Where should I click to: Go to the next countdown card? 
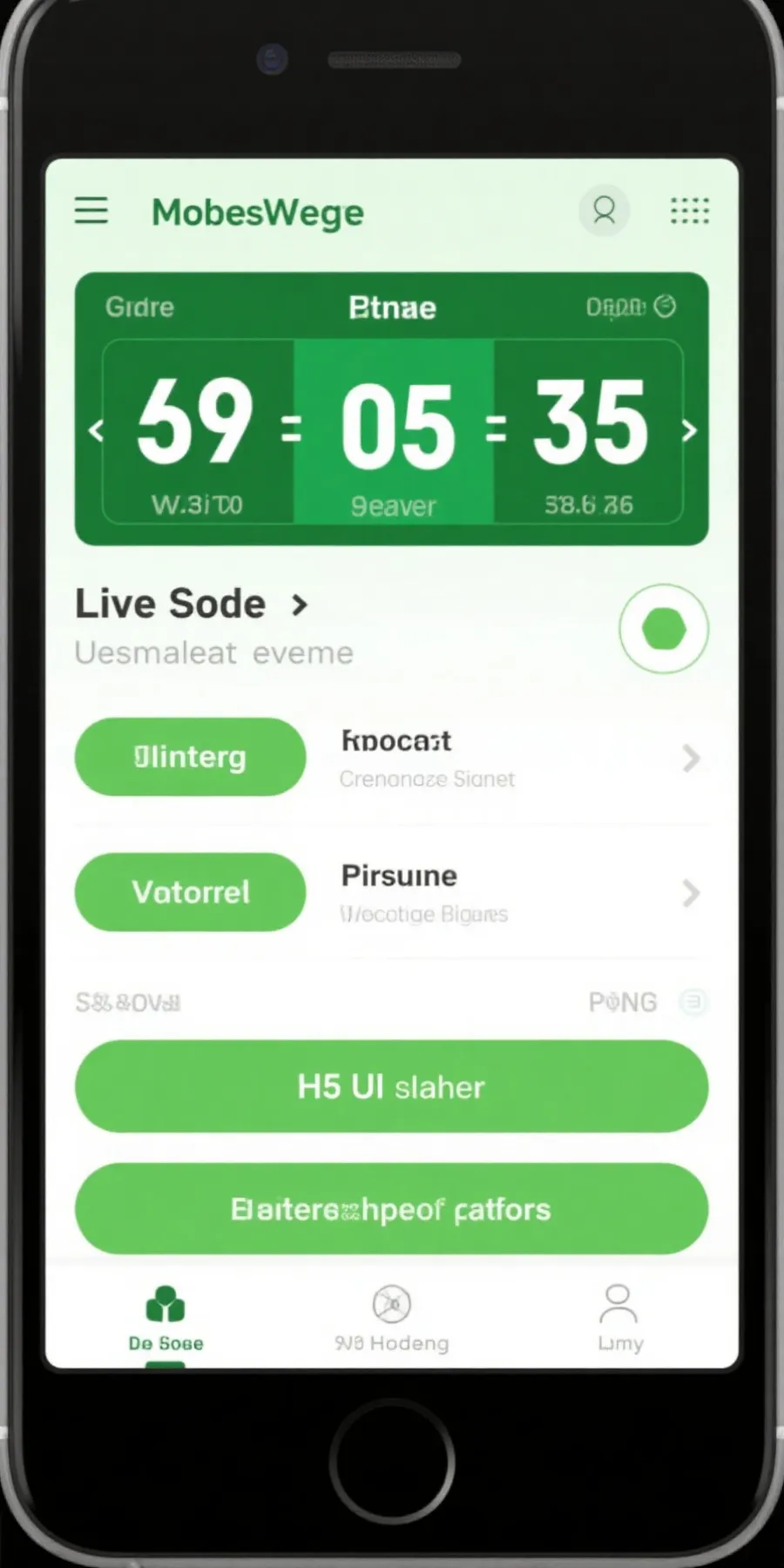click(x=689, y=430)
